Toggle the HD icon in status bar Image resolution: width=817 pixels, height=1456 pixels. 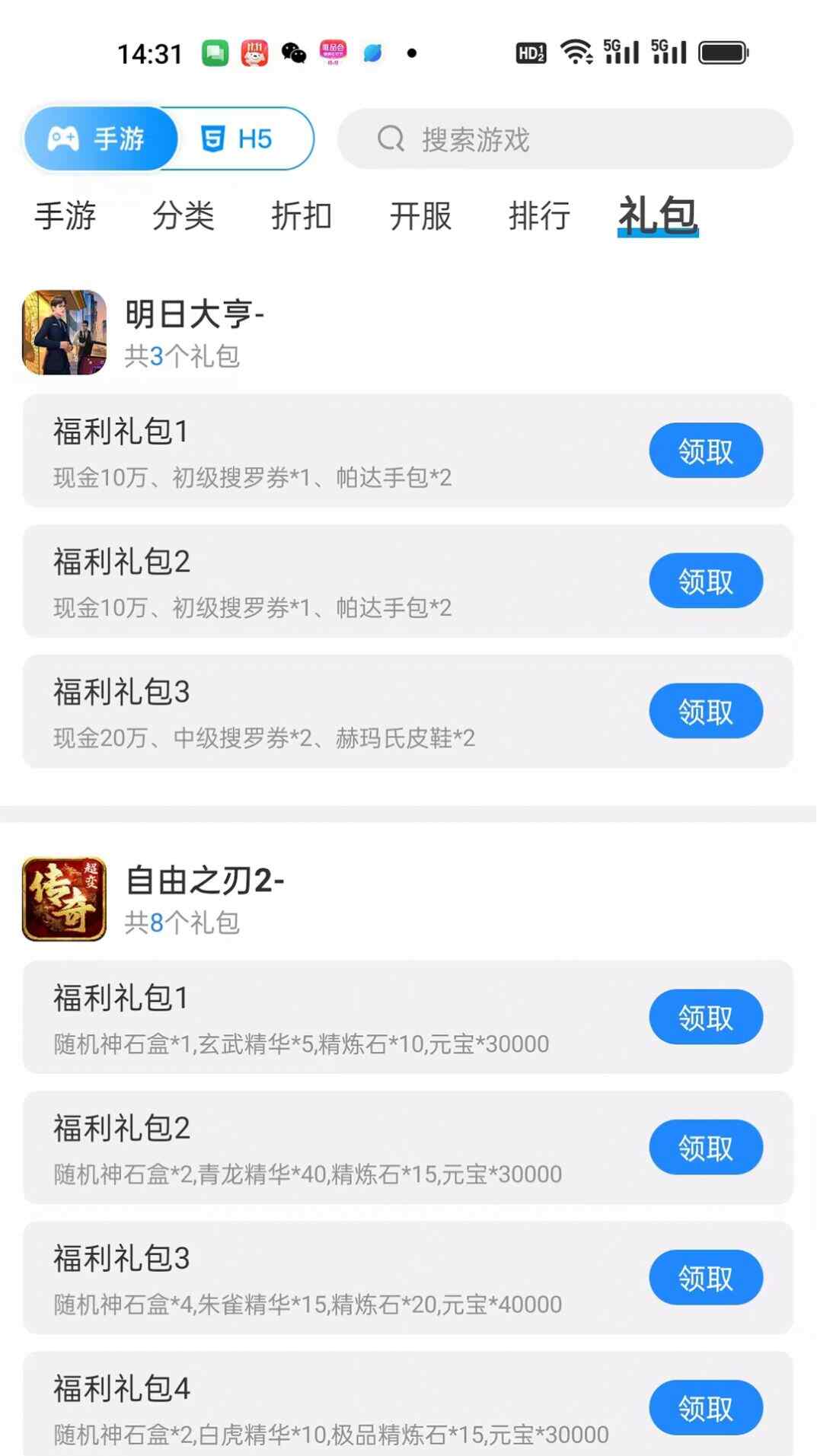tap(531, 53)
